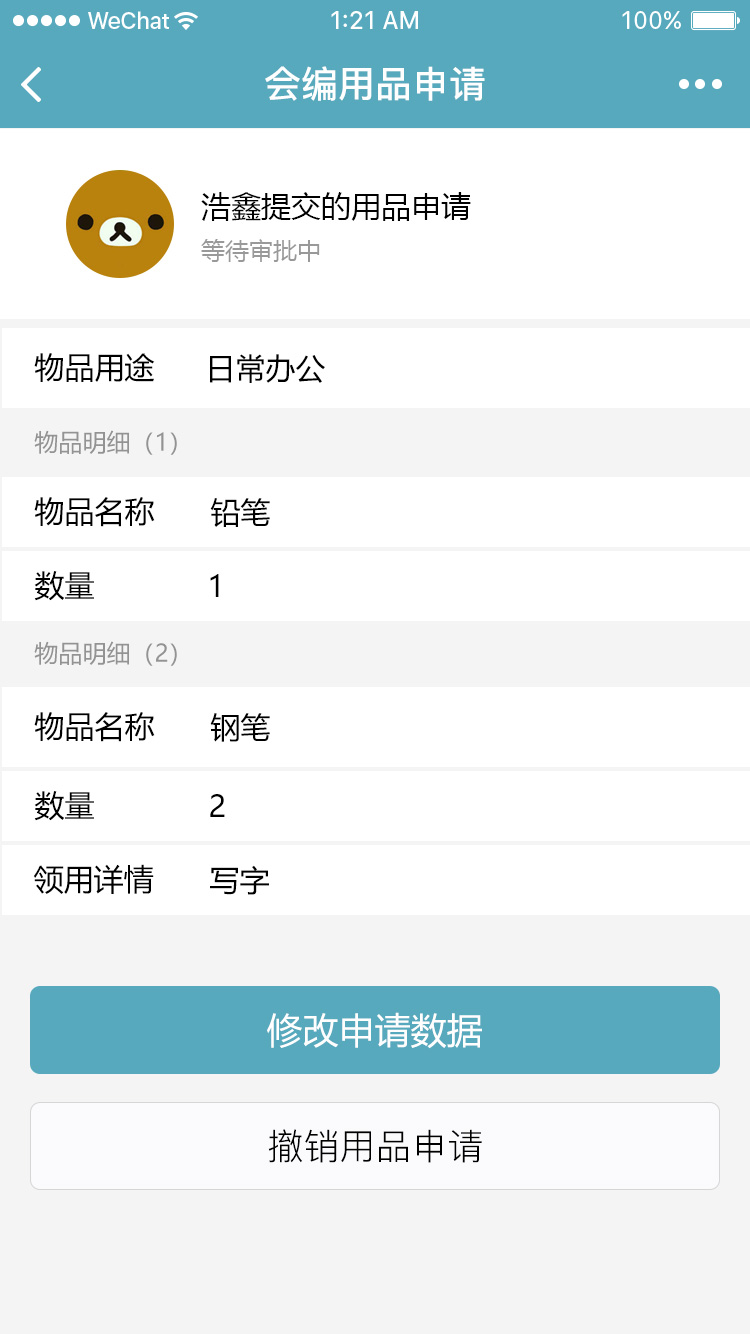Screen dimensions: 750x1334
Task: Go back using the top-left arrow
Action: click(x=32, y=85)
